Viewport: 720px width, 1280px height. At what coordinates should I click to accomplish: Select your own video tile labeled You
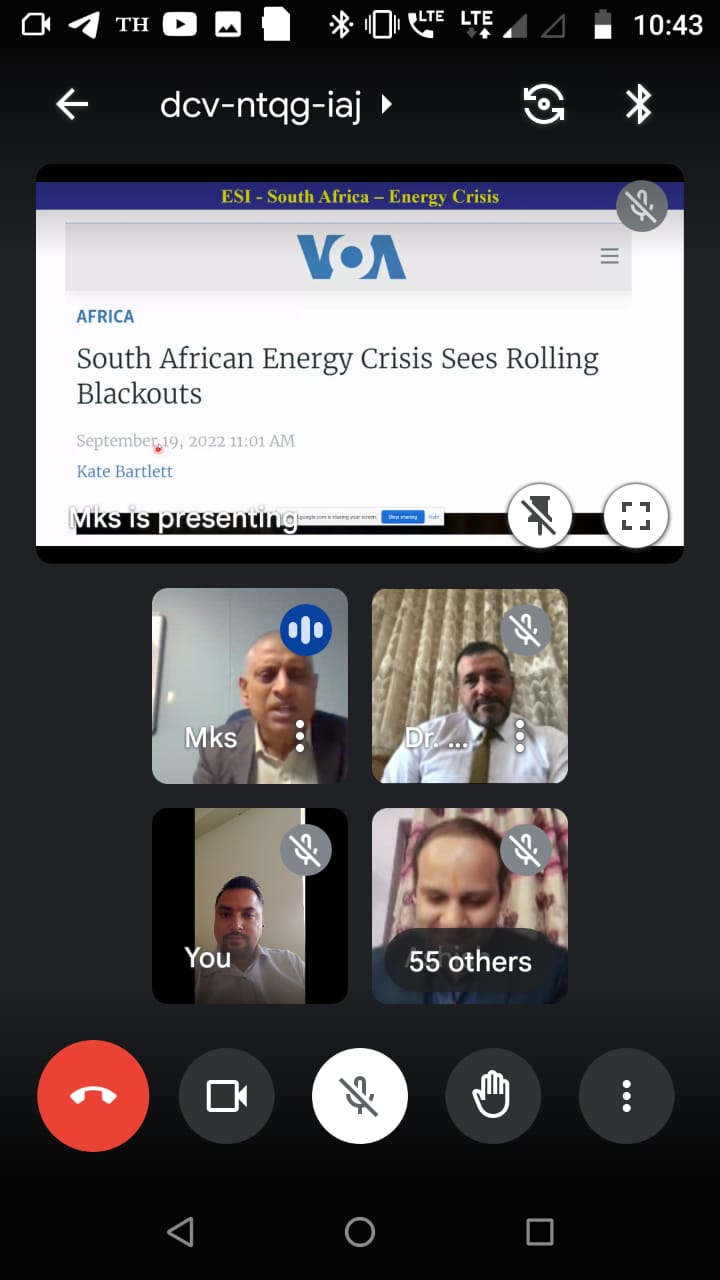(250, 905)
